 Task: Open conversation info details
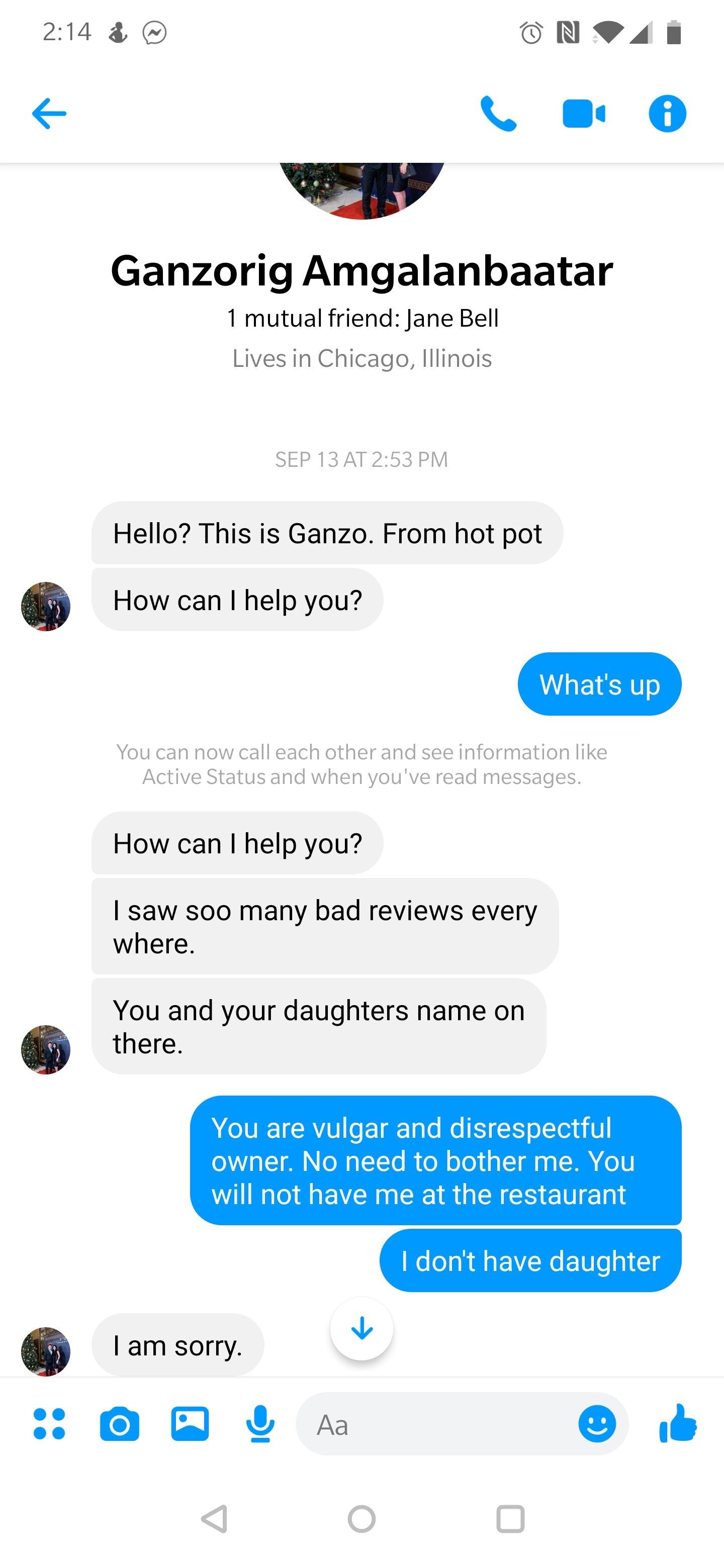tap(667, 114)
